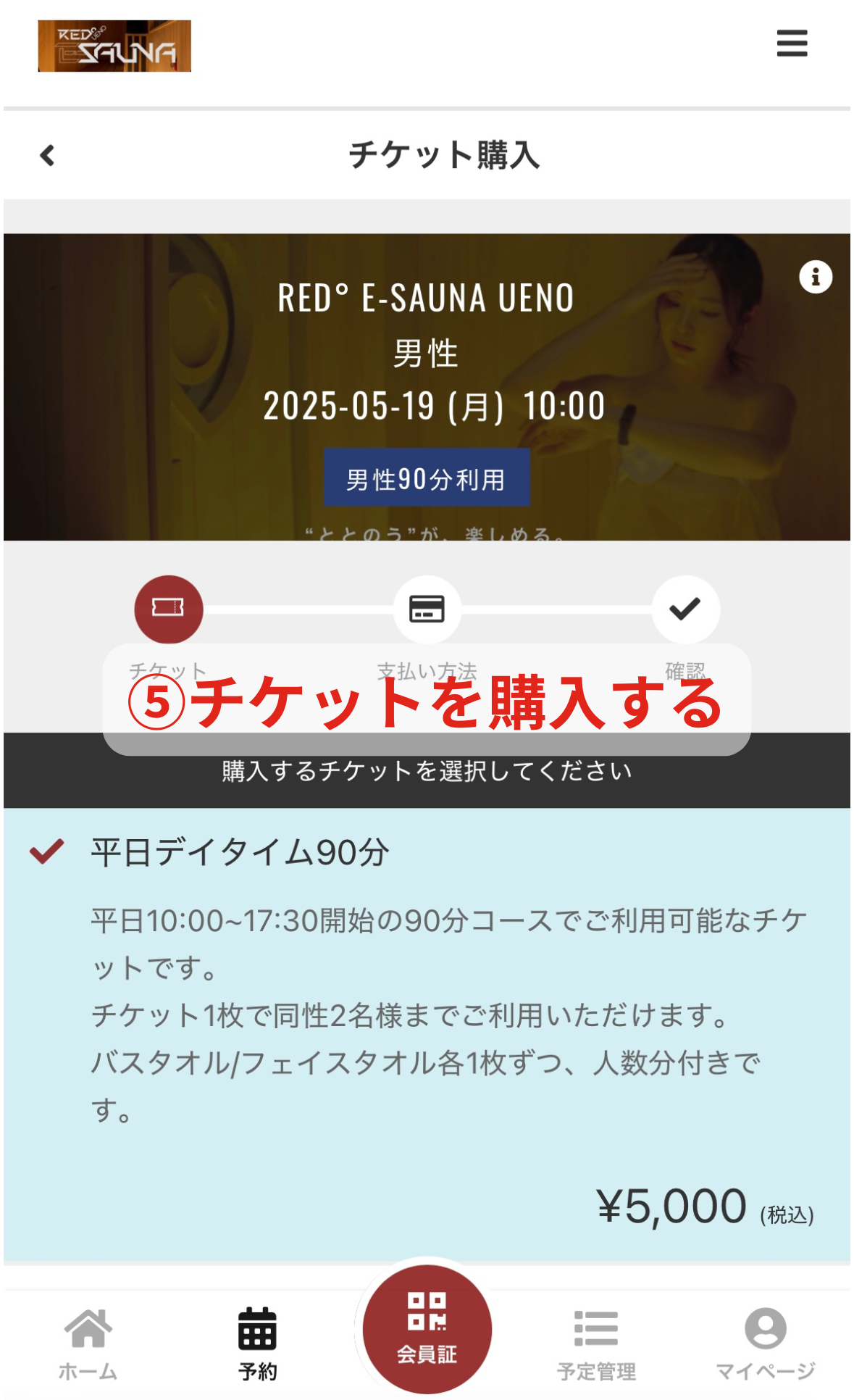Switch to the ホーム tab
This screenshot has width=854, height=1400.
click(88, 1343)
